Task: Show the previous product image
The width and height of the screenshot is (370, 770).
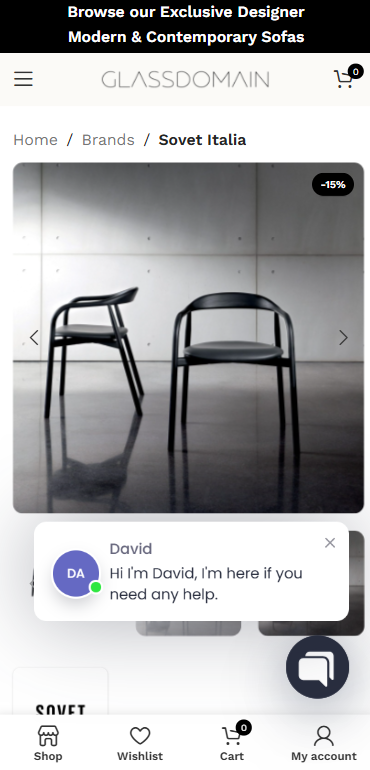Action: tap(34, 338)
